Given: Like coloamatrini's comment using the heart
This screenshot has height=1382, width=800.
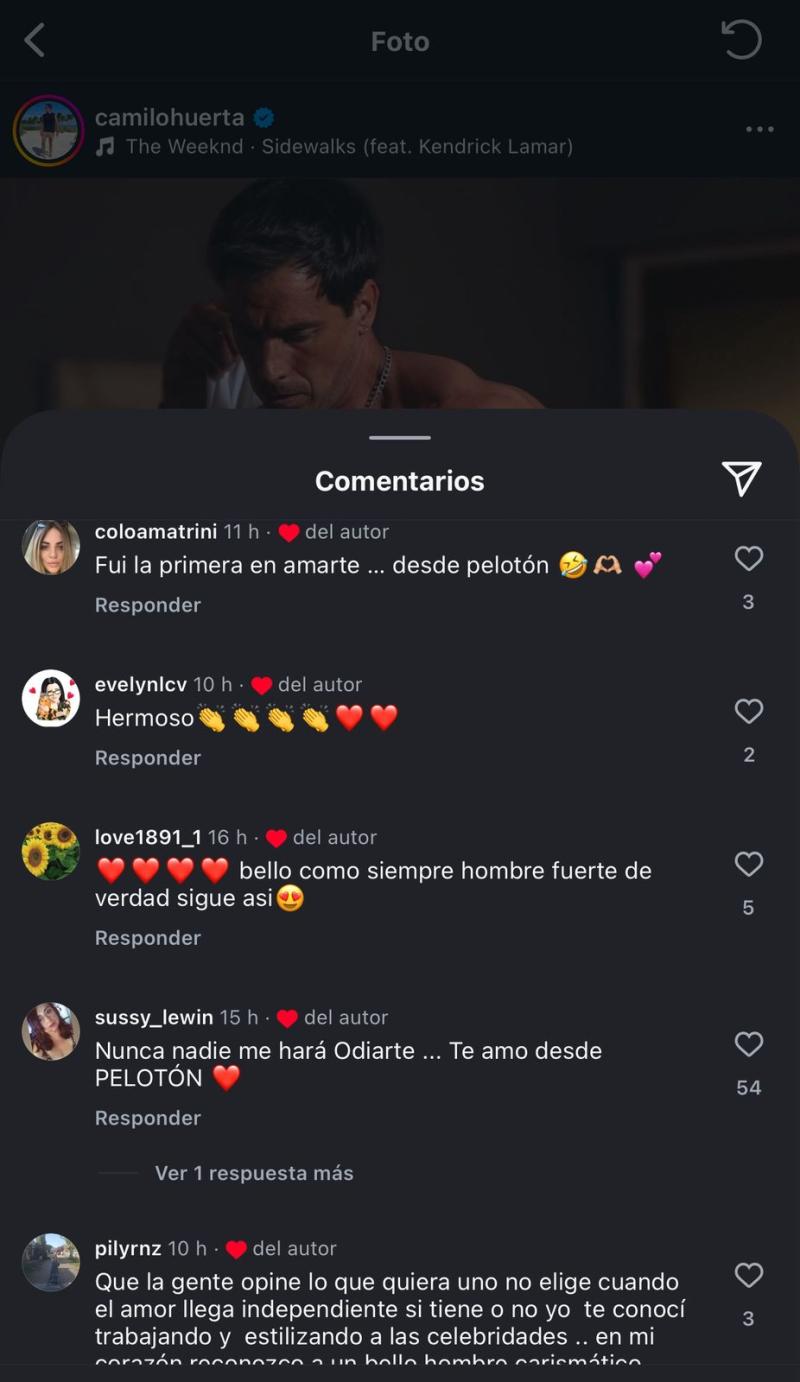Looking at the screenshot, I should 748,558.
